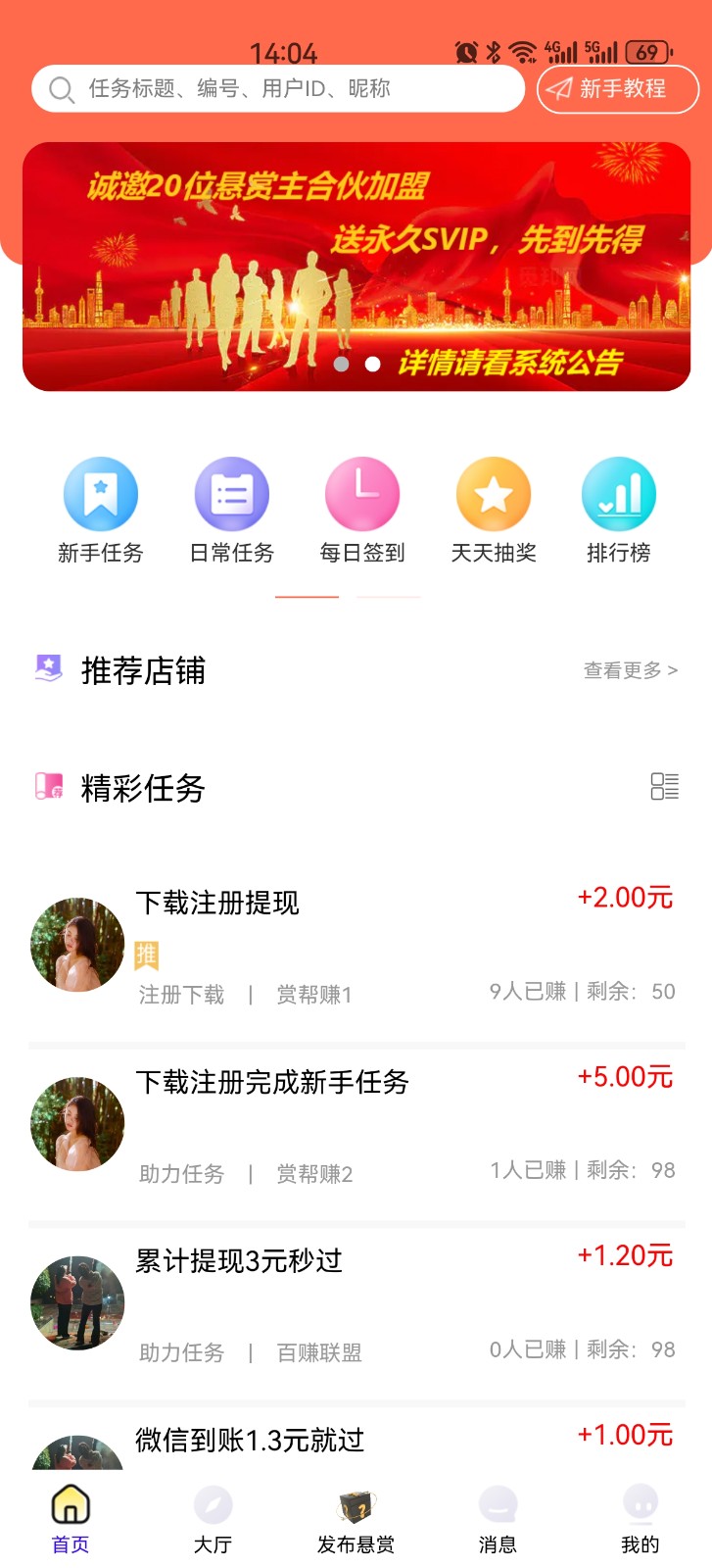
Task: Open the 我的 profile tab
Action: click(641, 1520)
